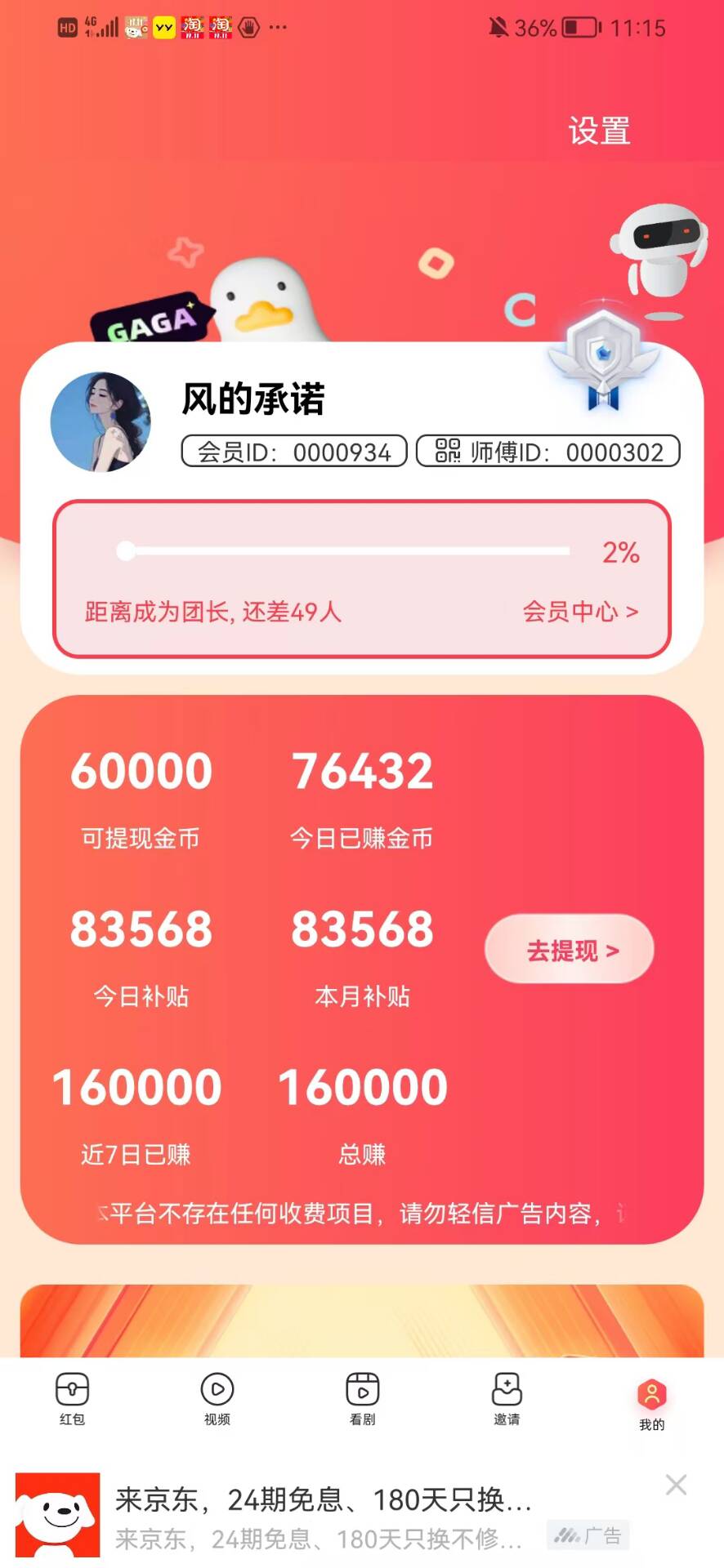Screen dimensions: 724x1568
Task: Dismiss the 京东 advertisement
Action: click(x=676, y=1485)
